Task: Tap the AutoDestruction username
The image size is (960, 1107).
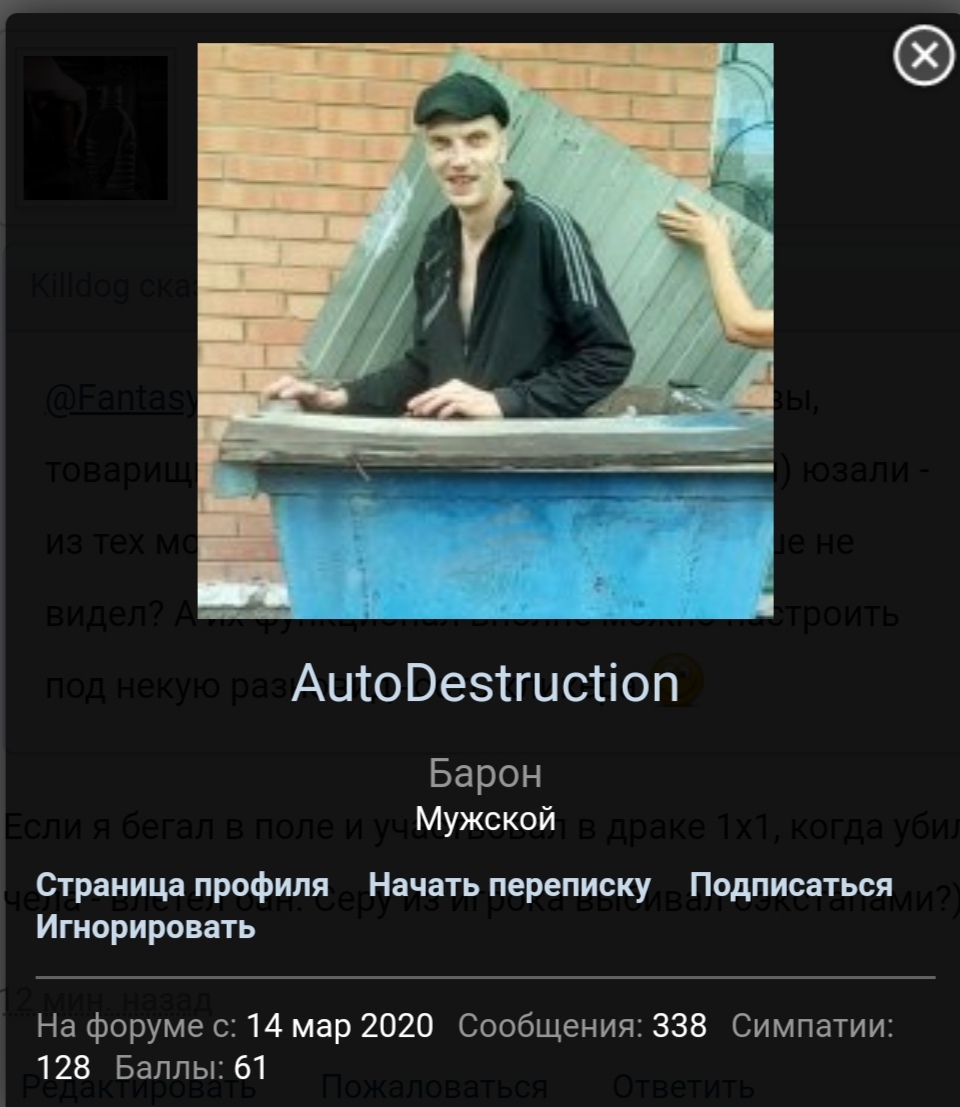Action: (485, 684)
